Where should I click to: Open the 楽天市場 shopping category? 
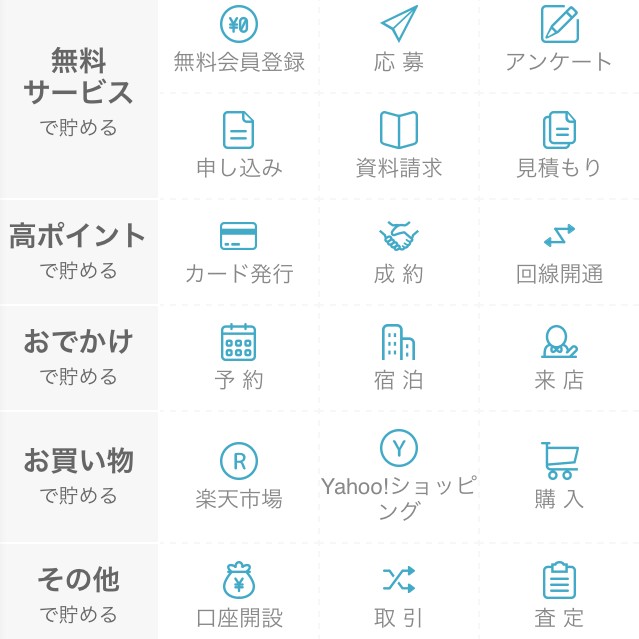click(239, 476)
